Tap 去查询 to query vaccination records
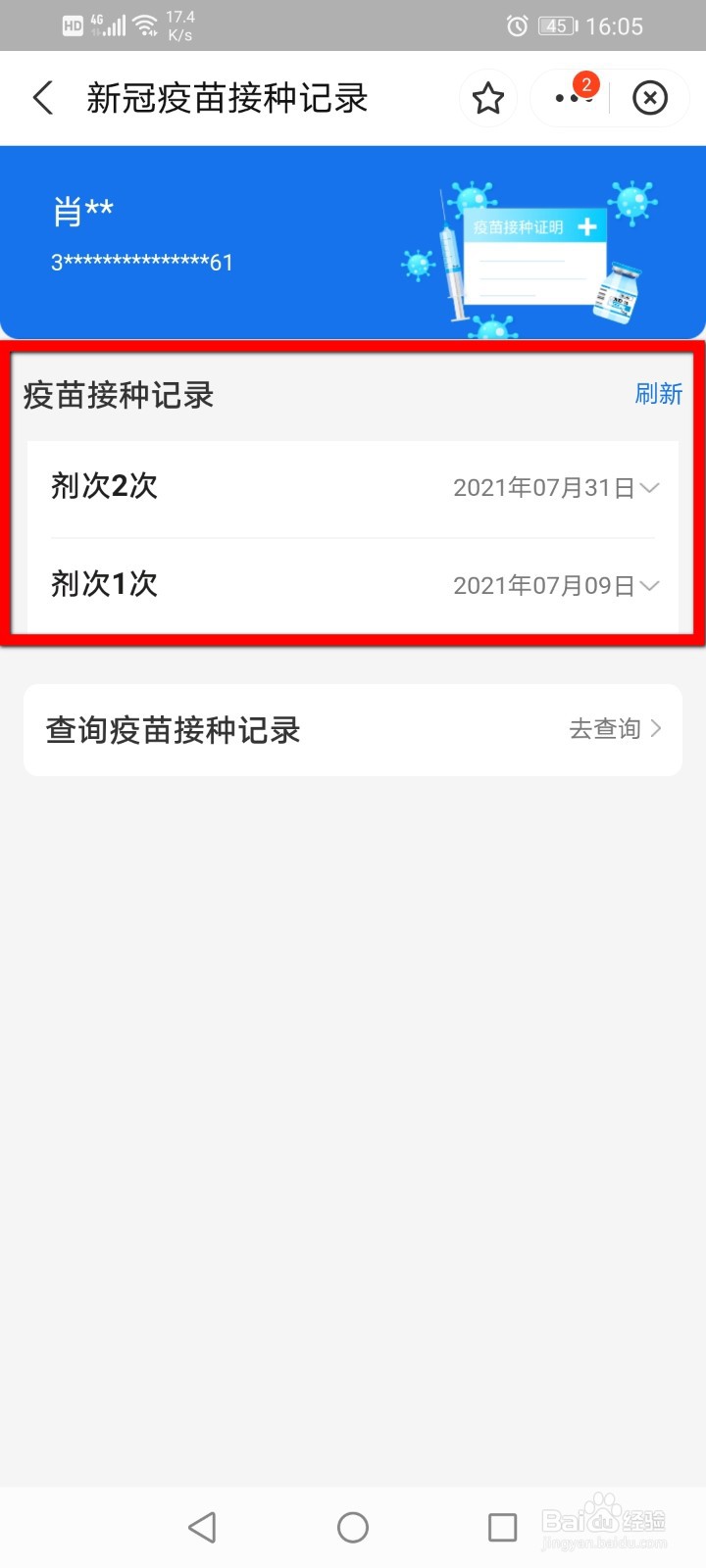706x1568 pixels. [605, 729]
